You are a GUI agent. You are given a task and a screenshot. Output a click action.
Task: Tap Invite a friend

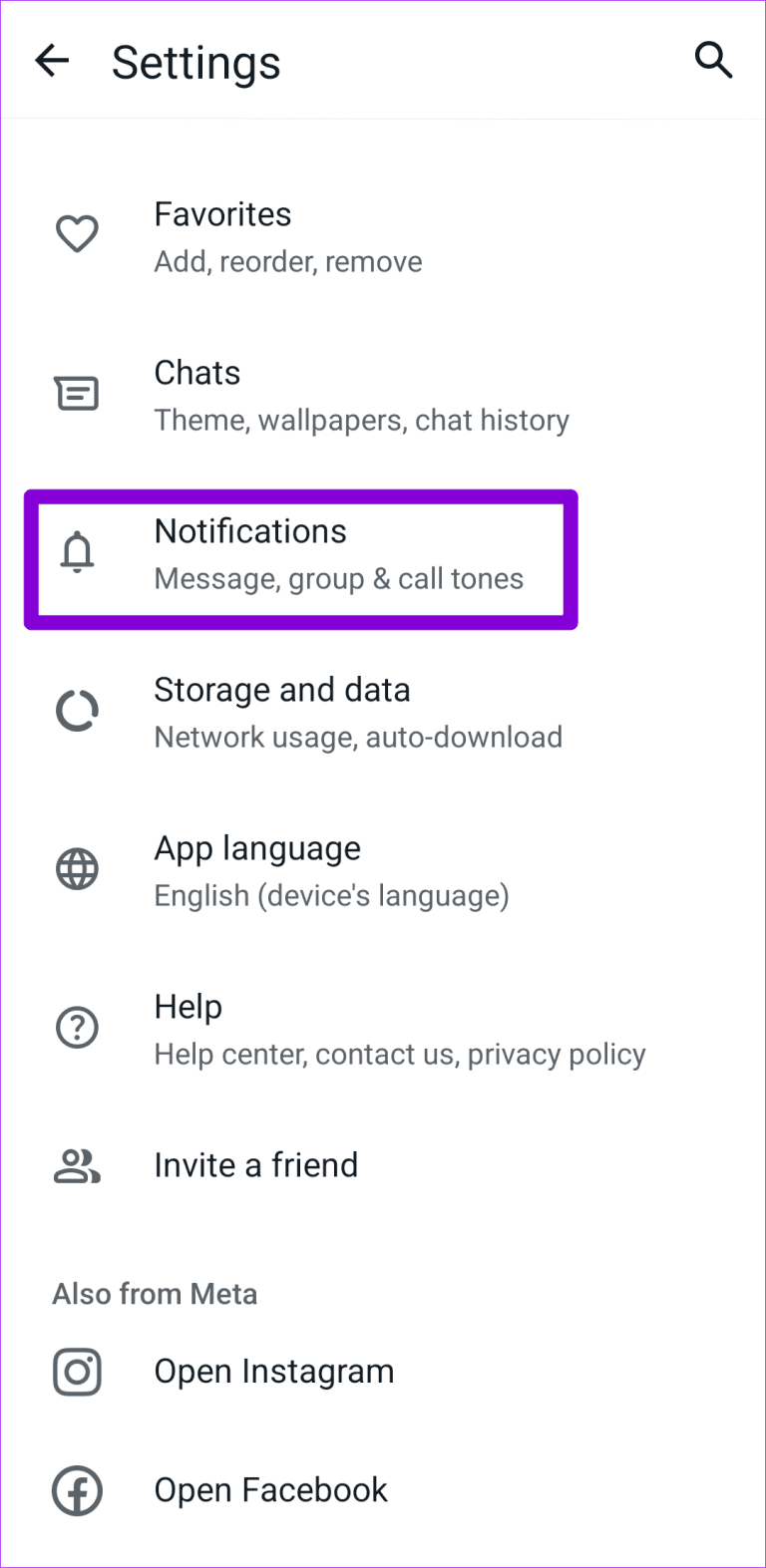click(x=256, y=1166)
